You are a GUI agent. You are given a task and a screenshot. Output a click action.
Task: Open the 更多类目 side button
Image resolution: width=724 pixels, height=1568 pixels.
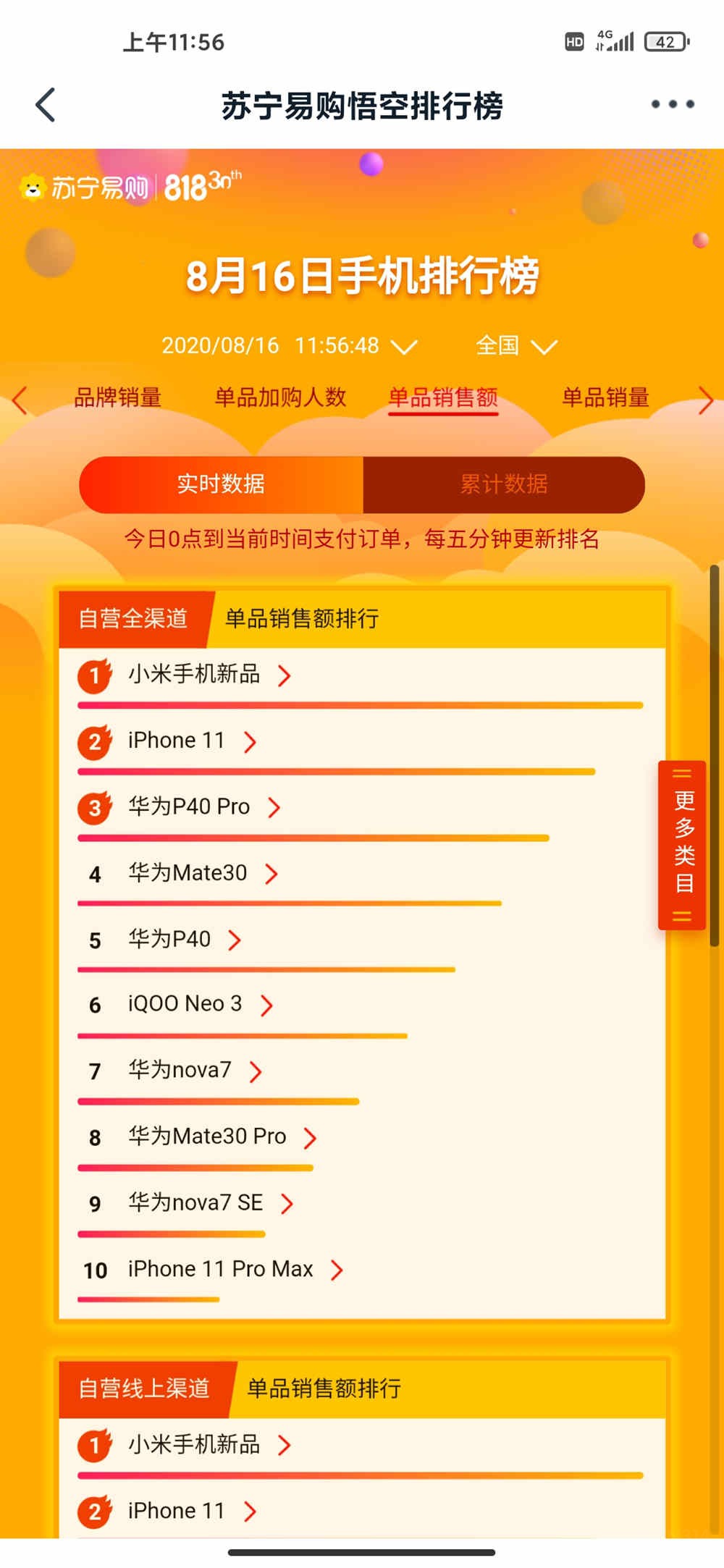point(682,844)
